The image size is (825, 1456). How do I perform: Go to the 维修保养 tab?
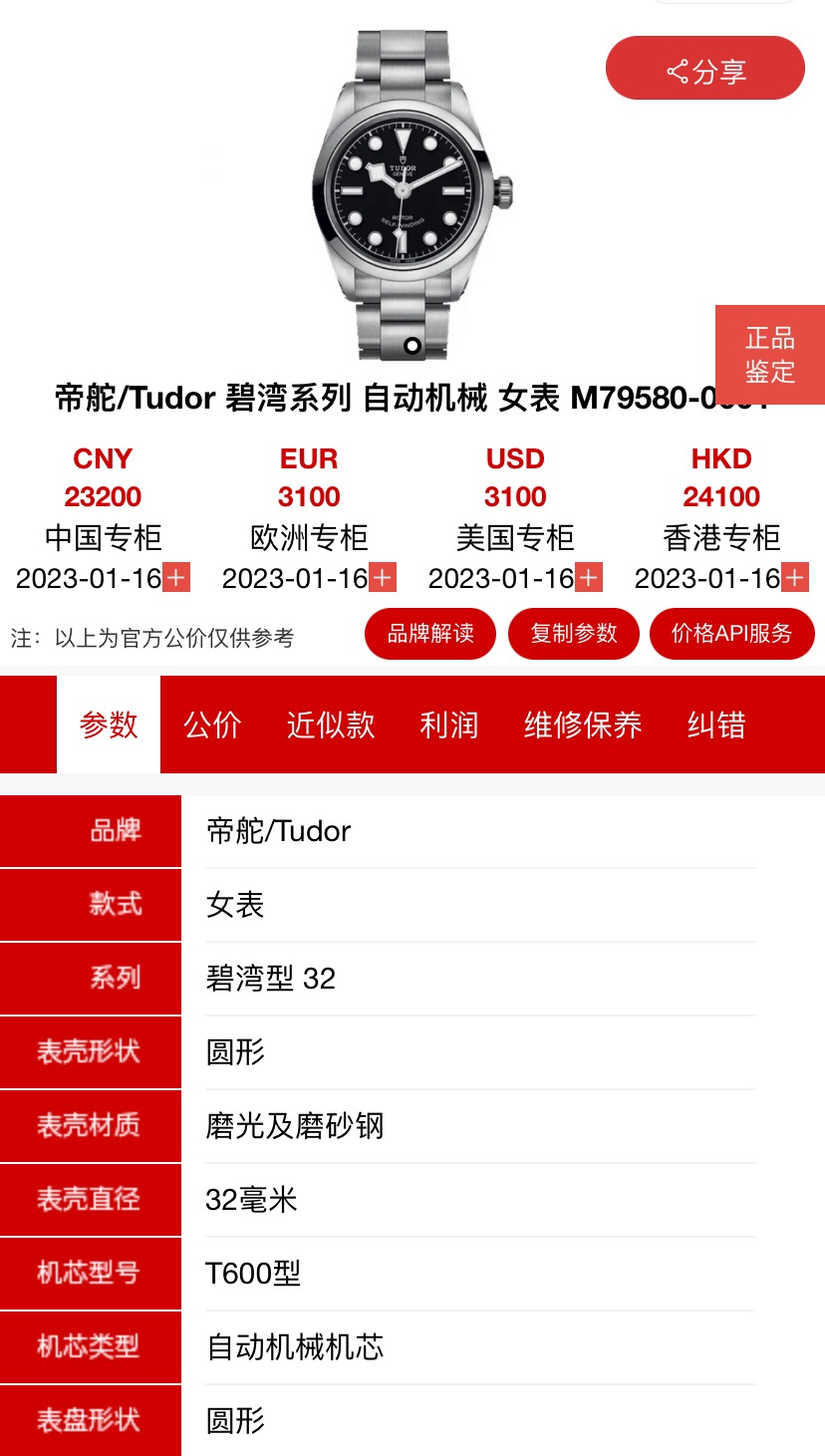[x=583, y=725]
